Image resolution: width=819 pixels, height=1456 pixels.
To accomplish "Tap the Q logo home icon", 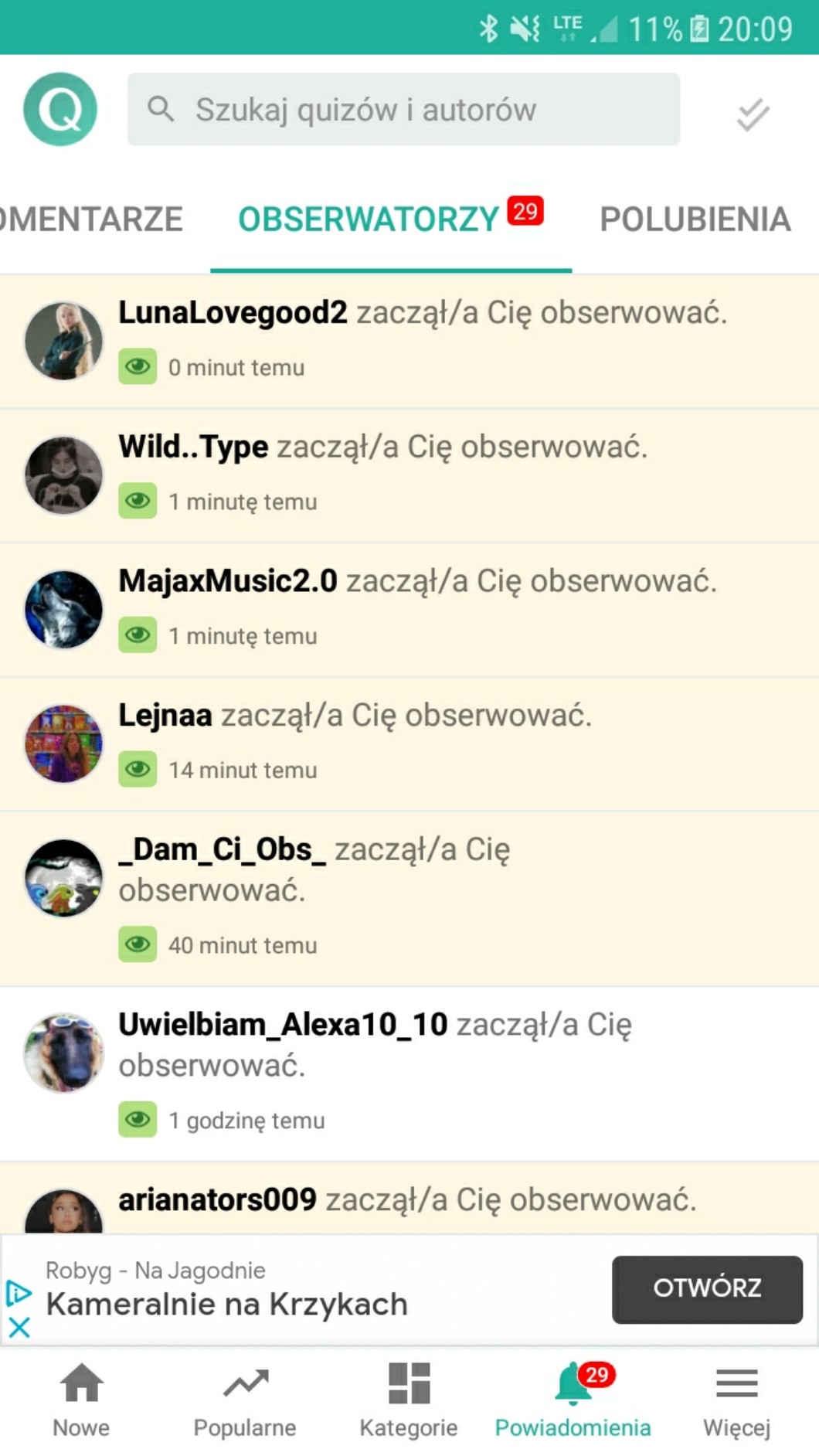I will (x=60, y=109).
